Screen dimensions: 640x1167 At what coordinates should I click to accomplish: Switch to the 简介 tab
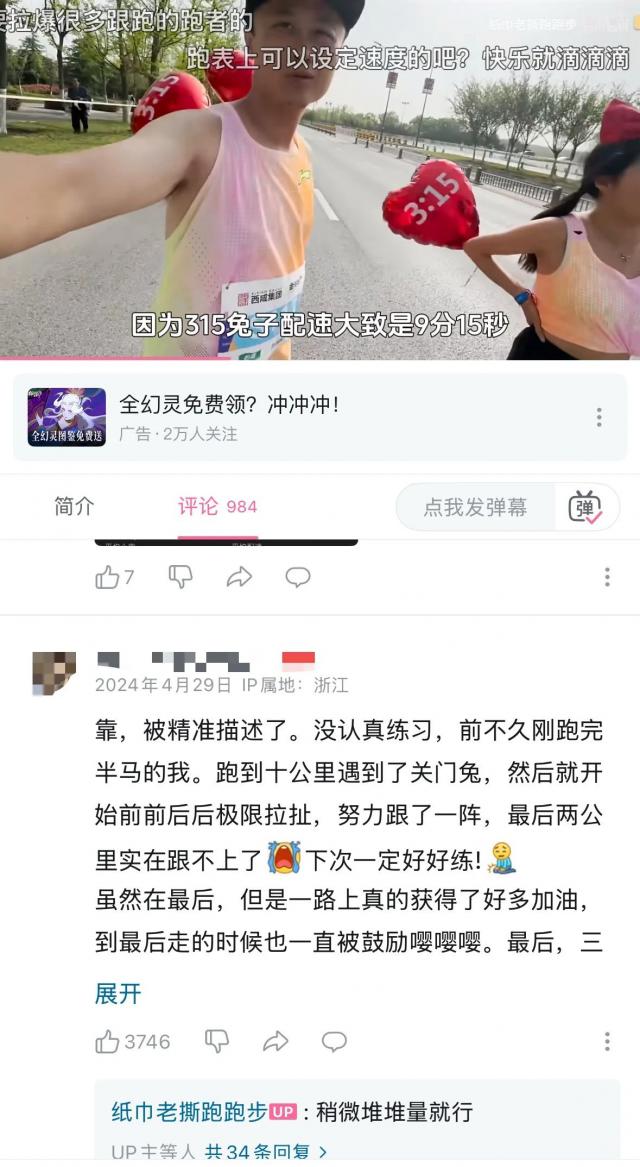coord(74,507)
